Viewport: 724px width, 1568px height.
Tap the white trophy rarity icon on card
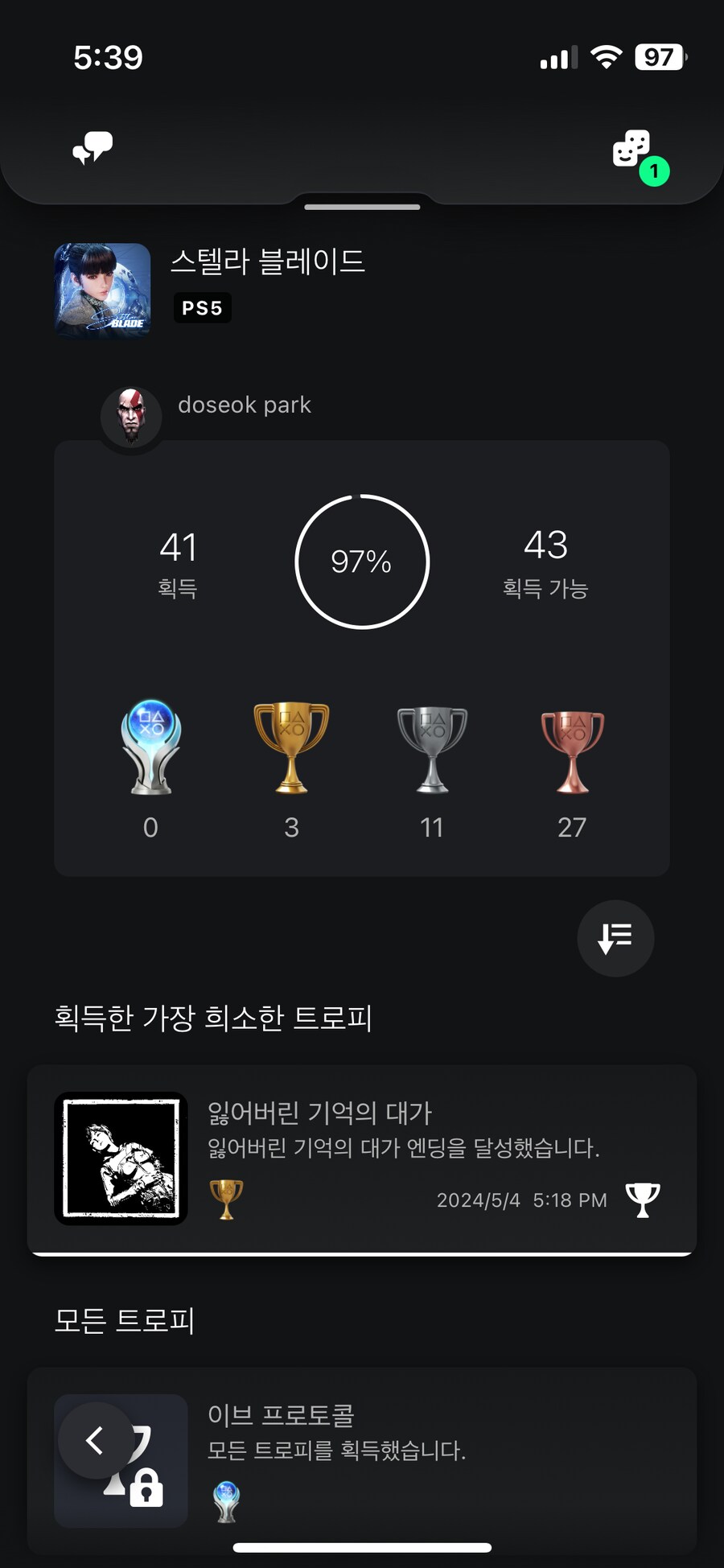point(642,1200)
